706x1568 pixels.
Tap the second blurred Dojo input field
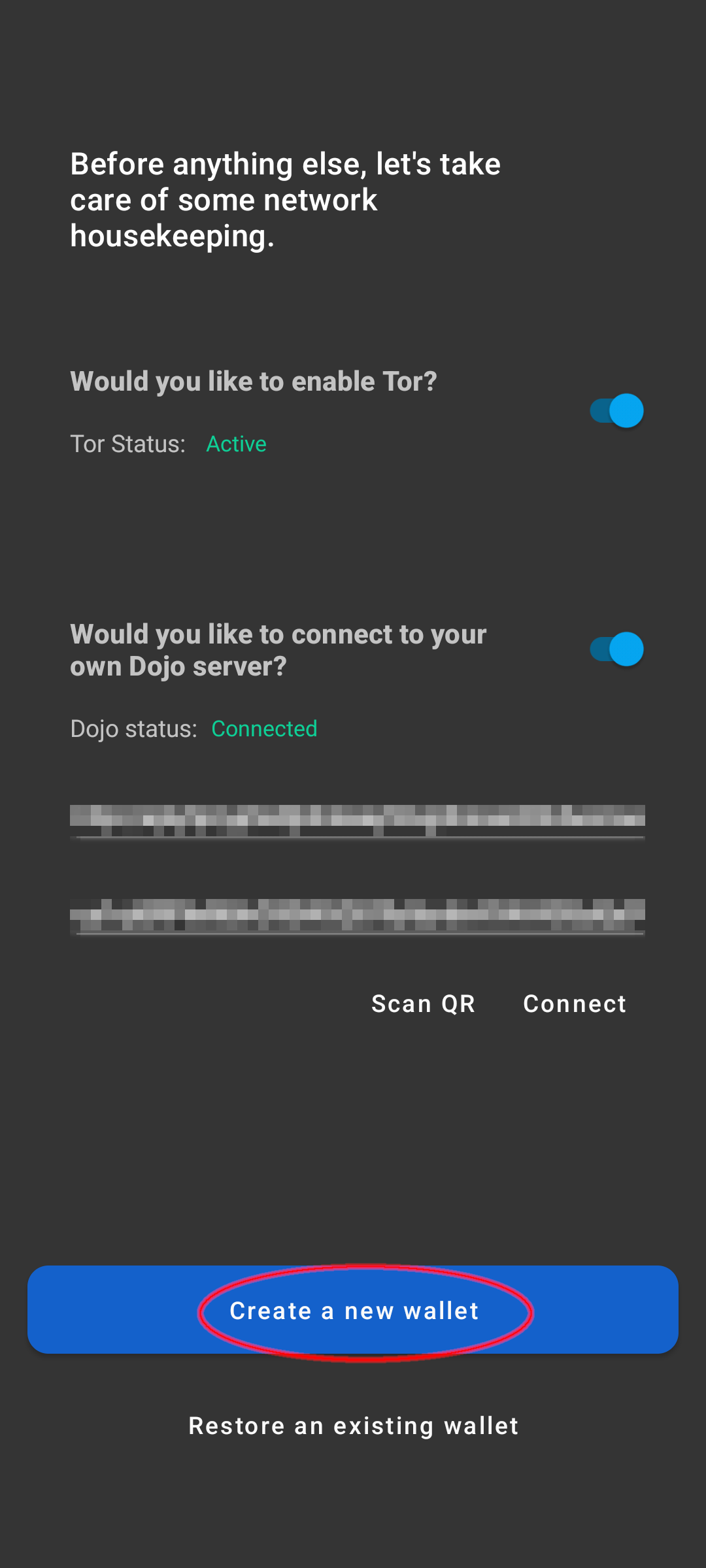pyautogui.click(x=358, y=916)
